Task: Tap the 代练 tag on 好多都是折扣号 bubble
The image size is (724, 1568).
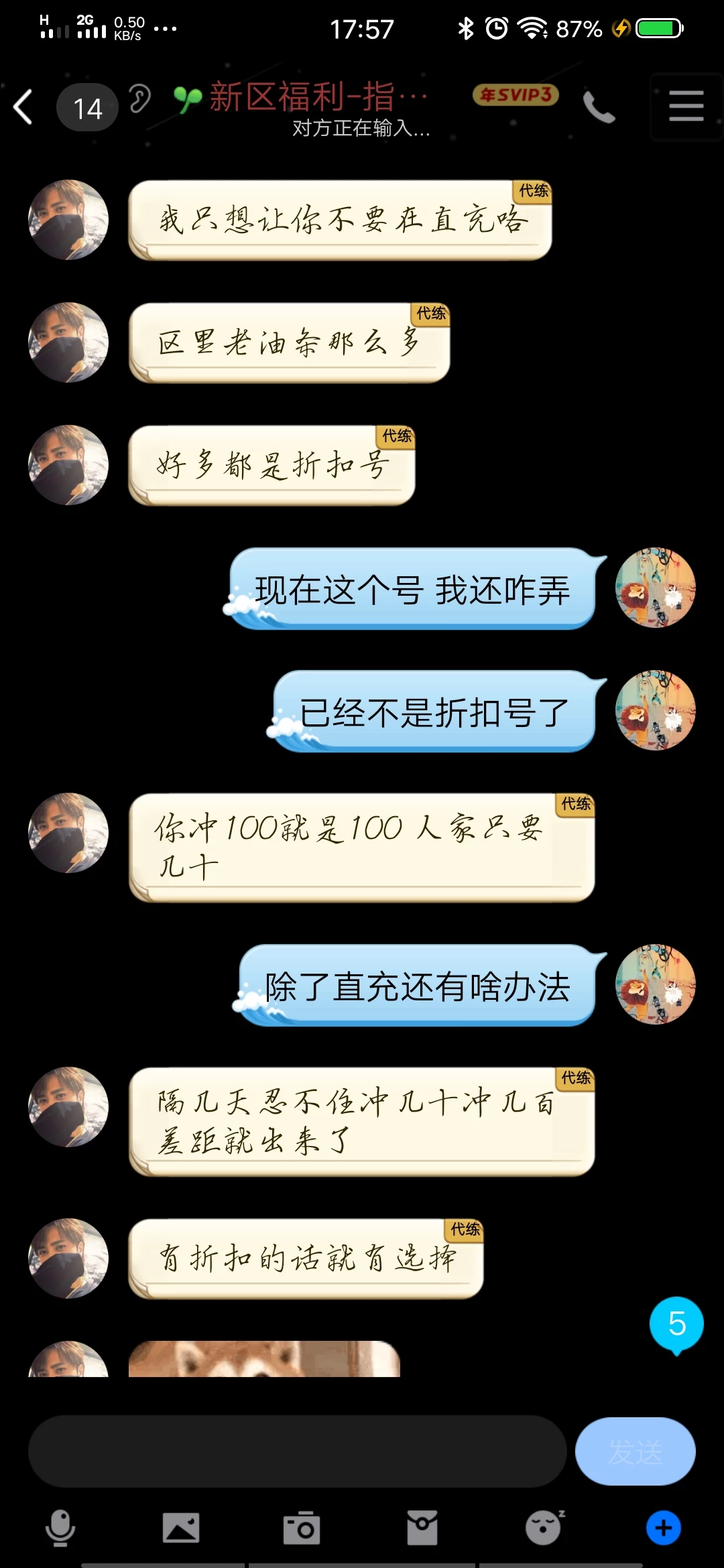Action: pos(397,436)
